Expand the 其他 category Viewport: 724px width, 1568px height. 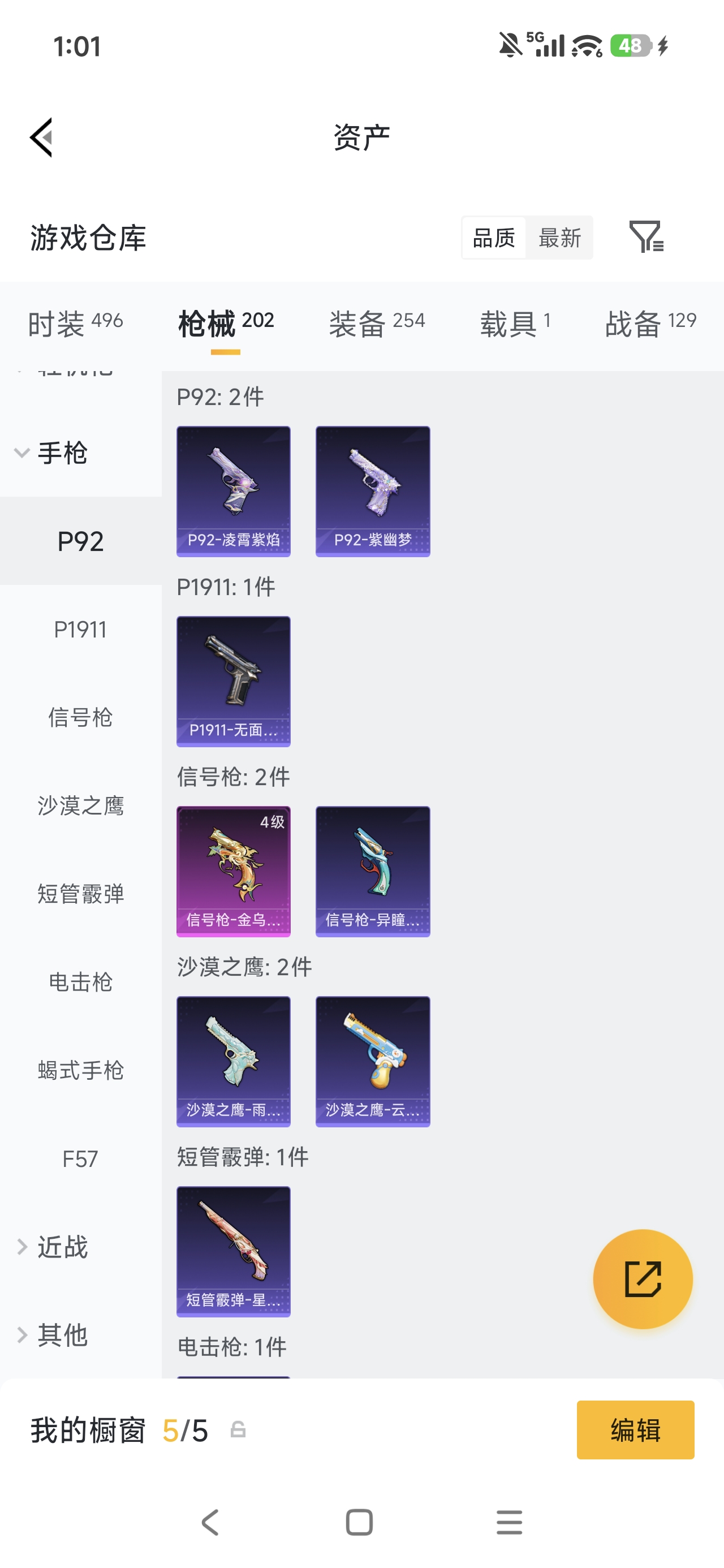pos(55,1335)
